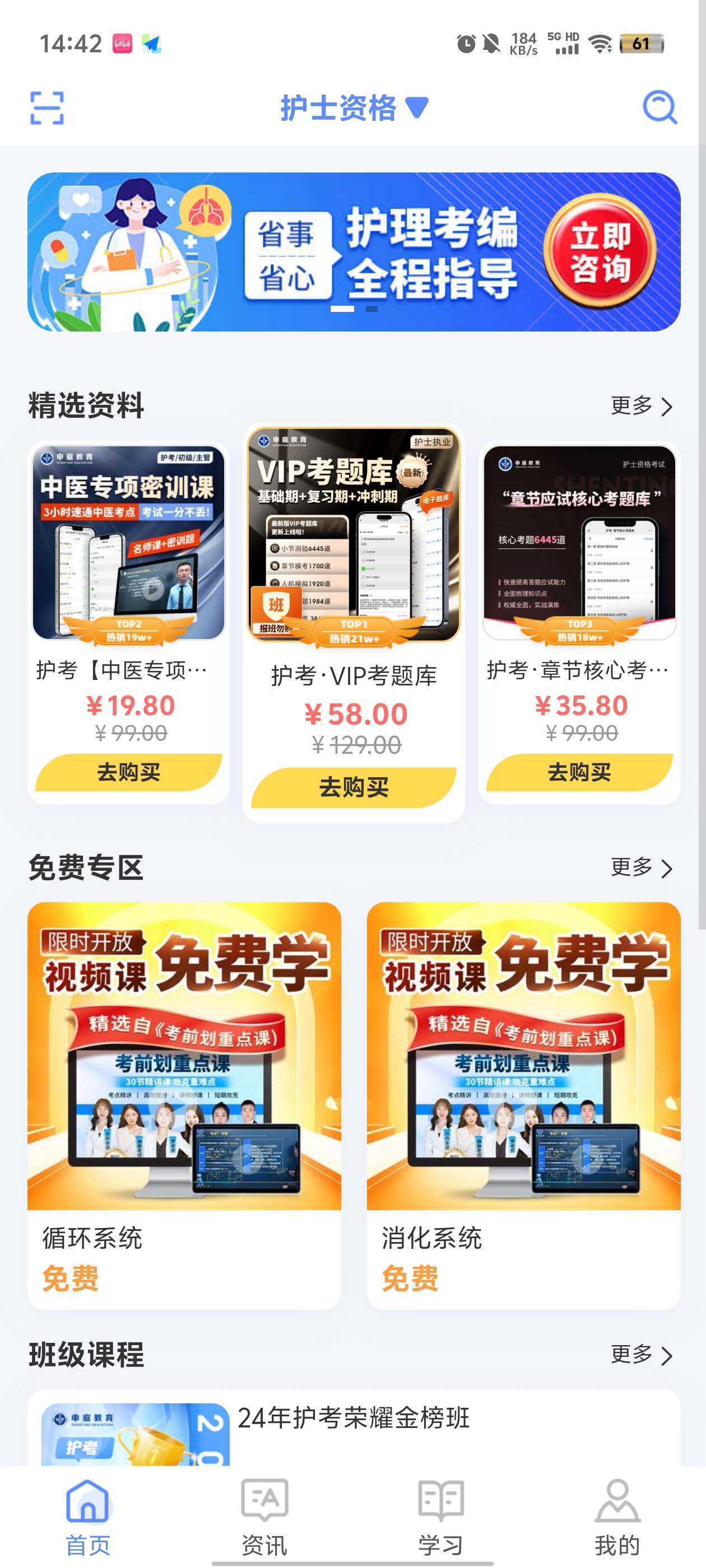Go to the 首页 tab
The image size is (706, 1568).
click(88, 1517)
